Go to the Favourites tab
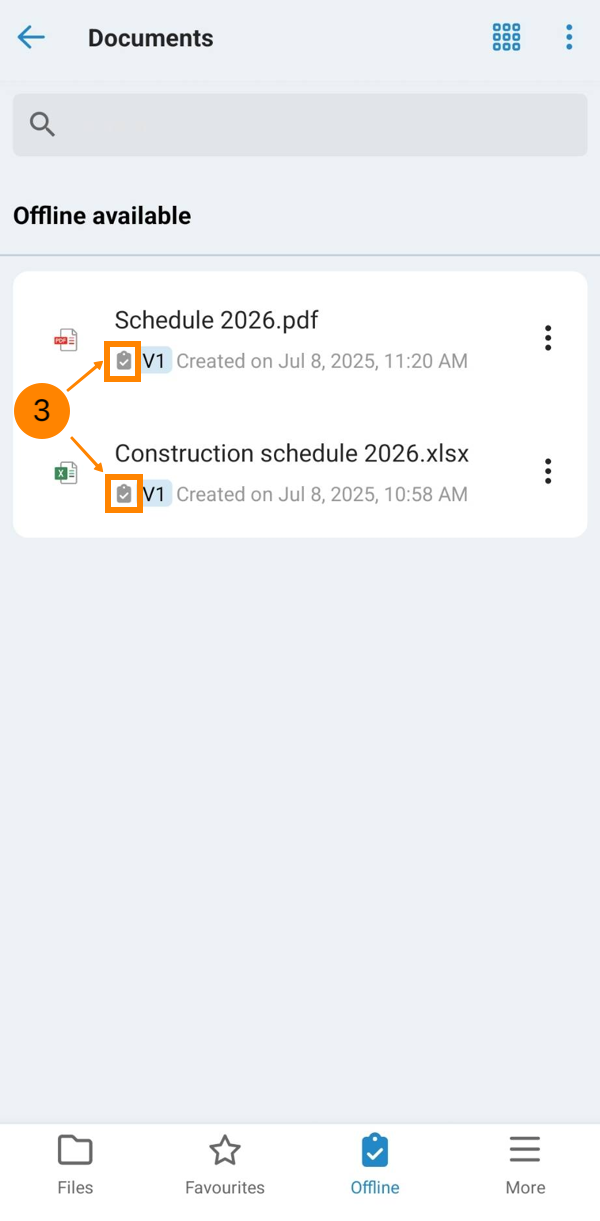 (225, 1165)
